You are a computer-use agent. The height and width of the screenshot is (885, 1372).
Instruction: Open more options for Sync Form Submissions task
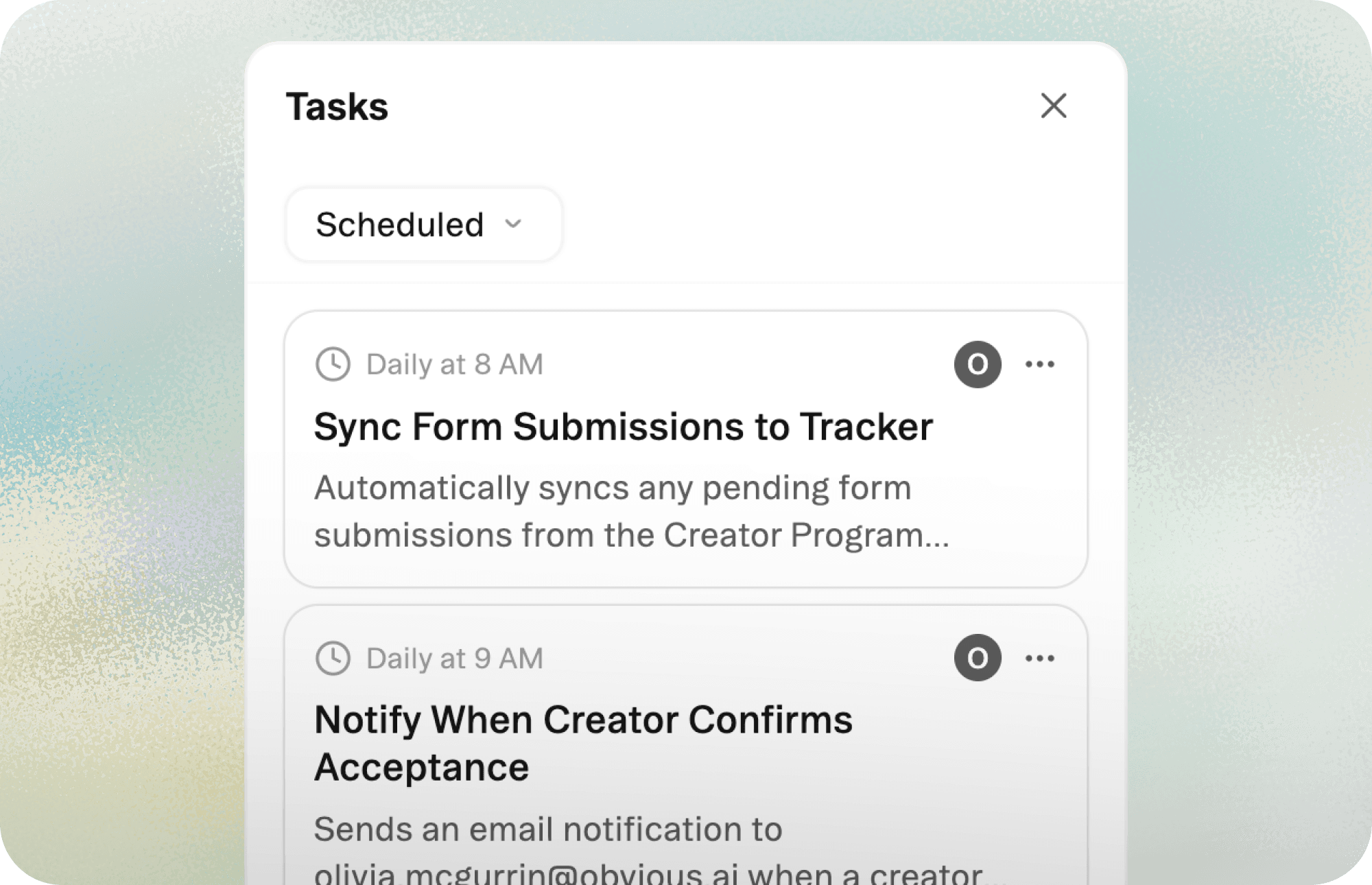(x=1039, y=364)
